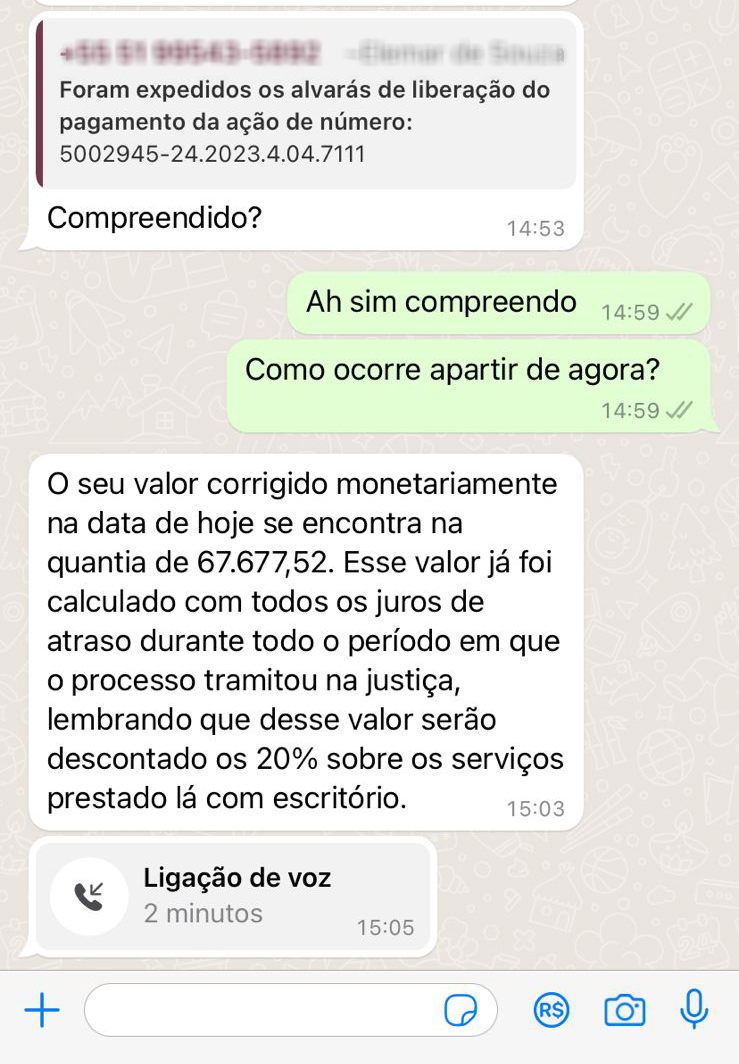Screen dimensions: 739x1064
Task: Open the sticker picker
Action: click(460, 1011)
